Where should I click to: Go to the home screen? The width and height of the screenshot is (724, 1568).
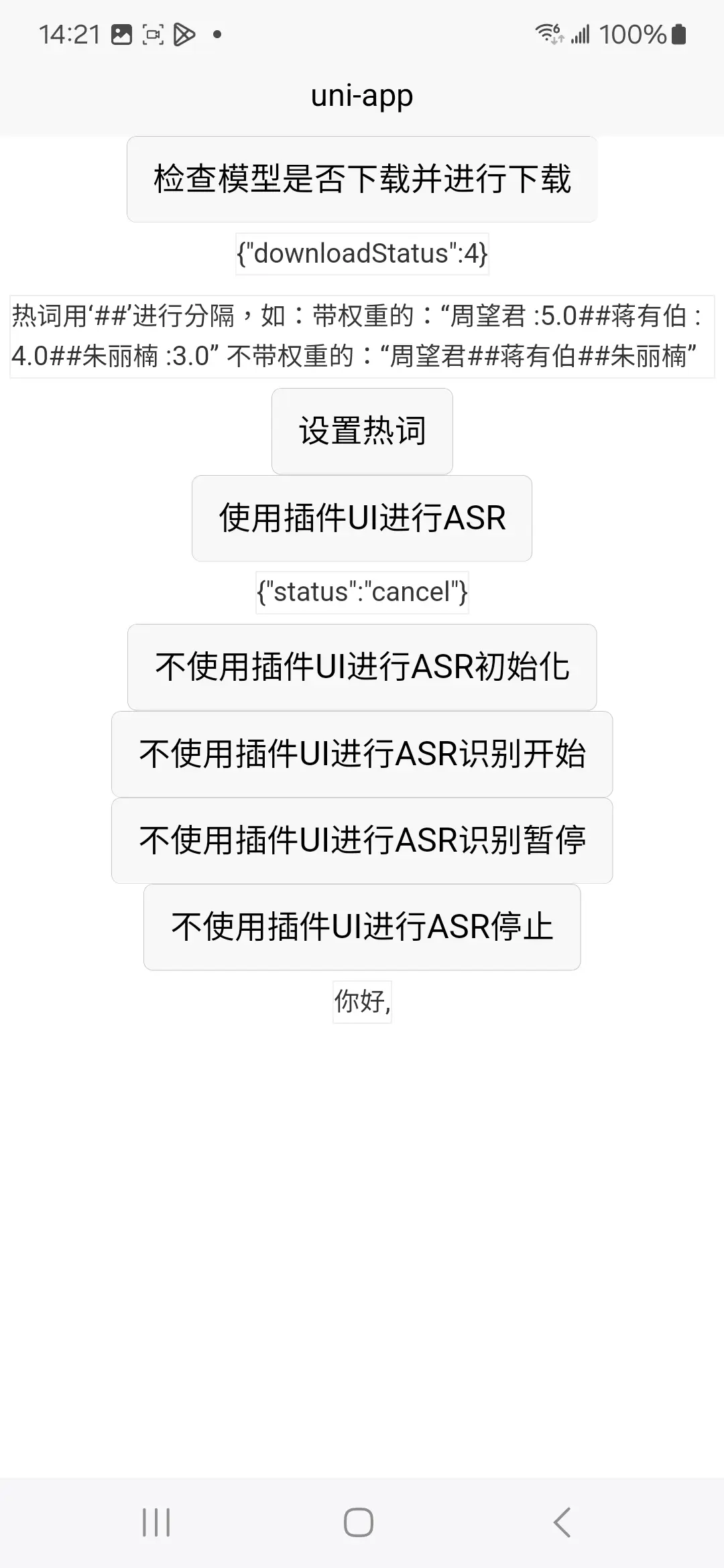pos(359,1522)
